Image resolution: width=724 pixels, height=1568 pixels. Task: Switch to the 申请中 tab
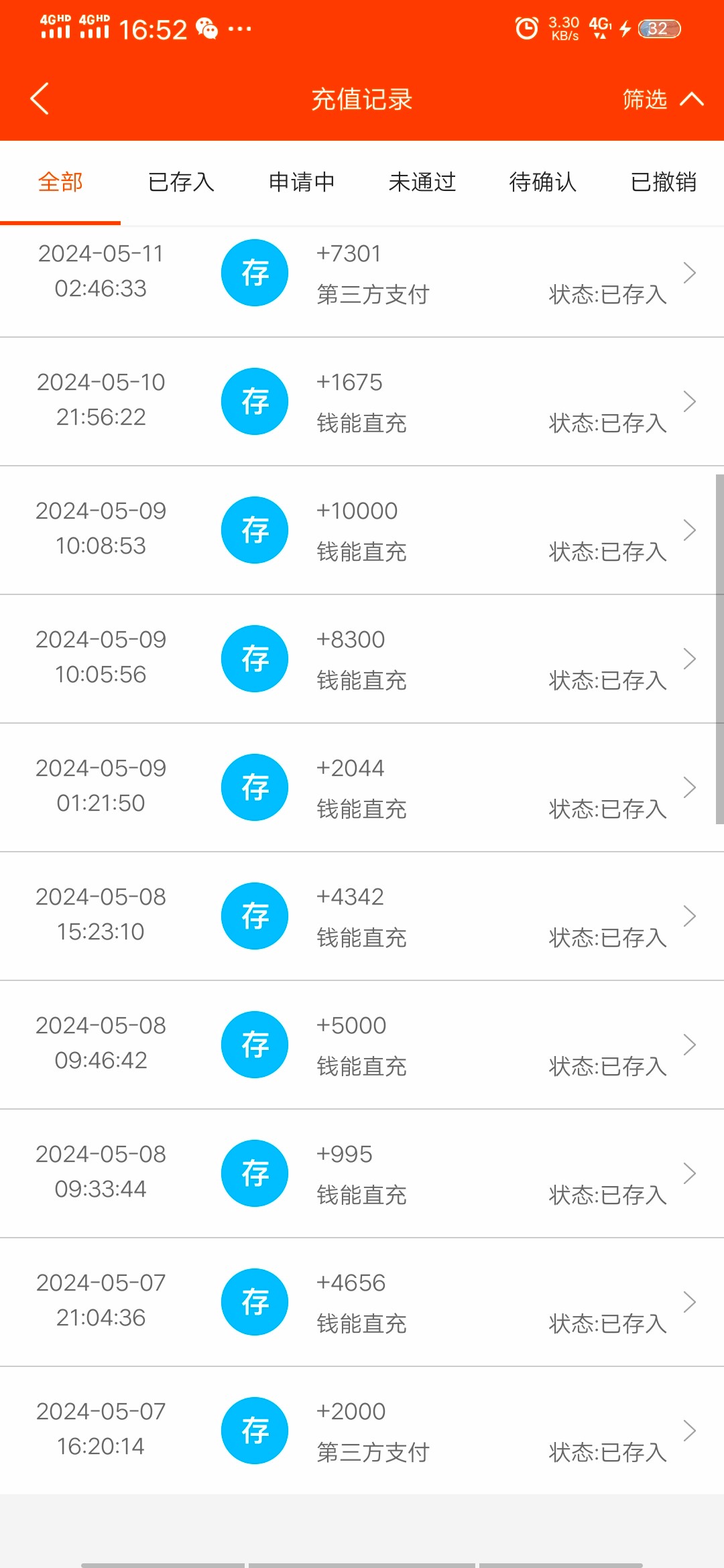pyautogui.click(x=302, y=182)
